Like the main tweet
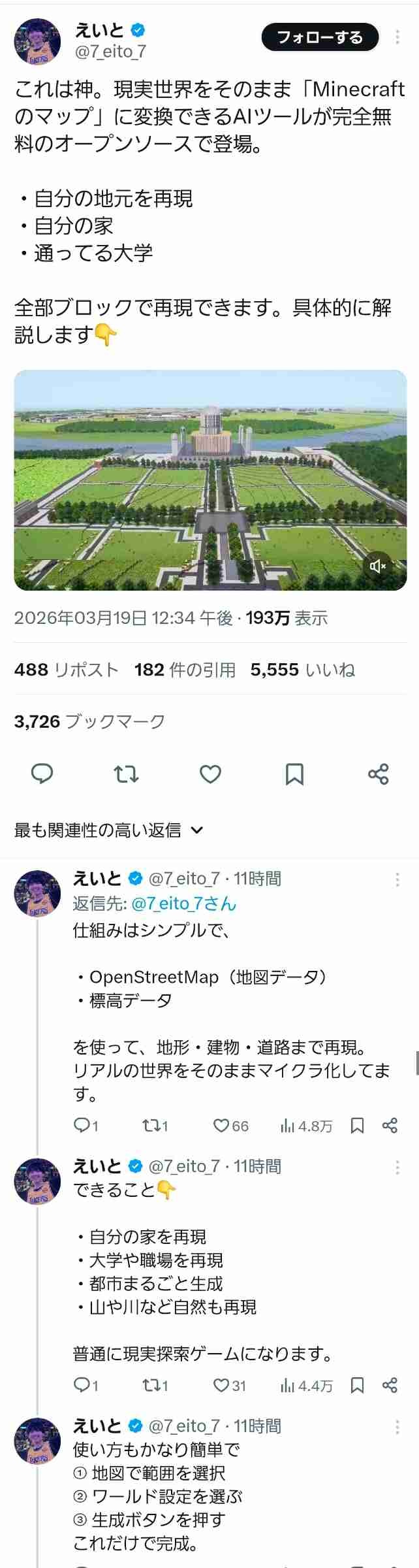The height and width of the screenshot is (1568, 419). point(210,774)
